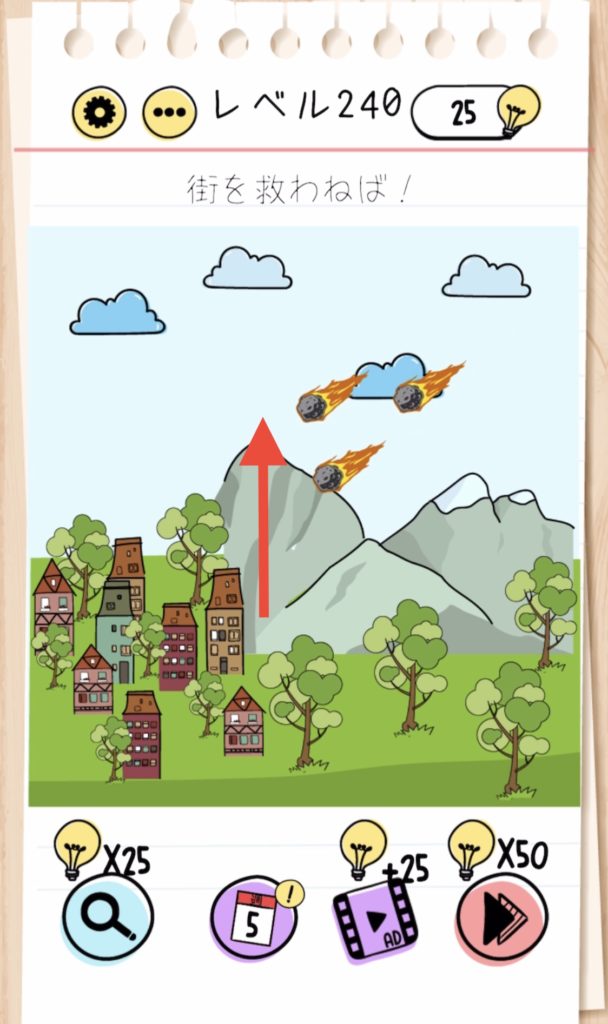Image resolution: width=608 pixels, height=1024 pixels.
Task: Open the lightbulb hint counter showing 25
Action: (474, 111)
